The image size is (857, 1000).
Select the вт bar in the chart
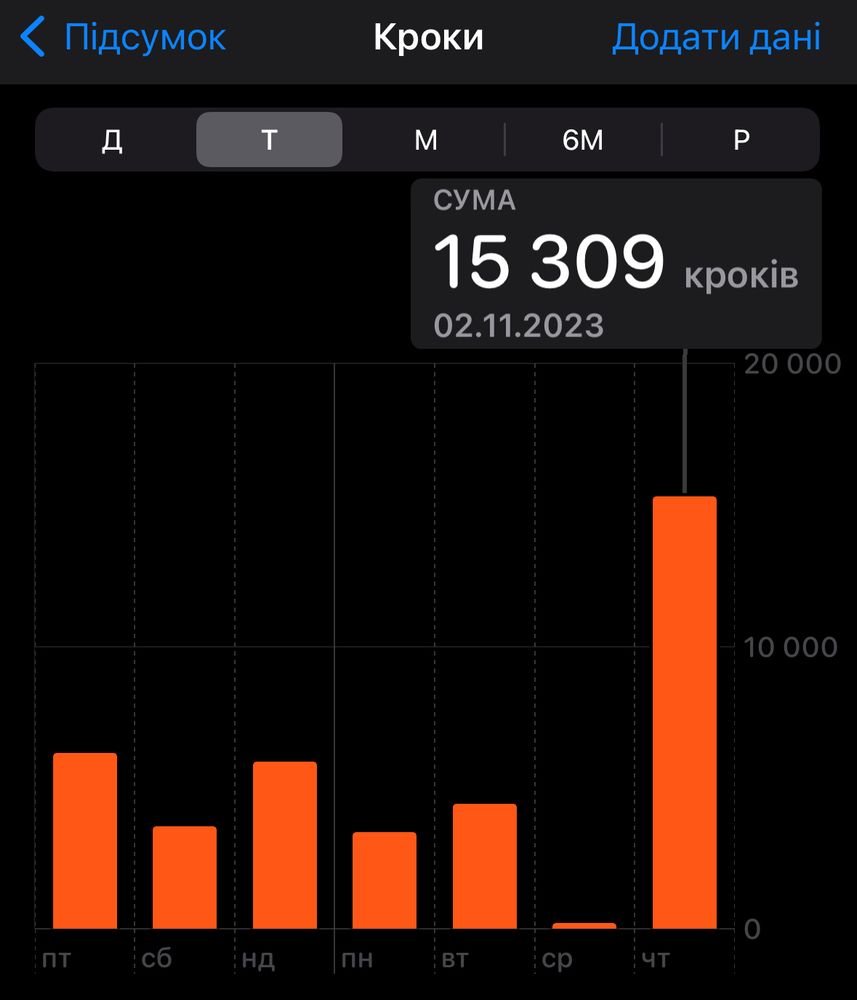click(485, 866)
